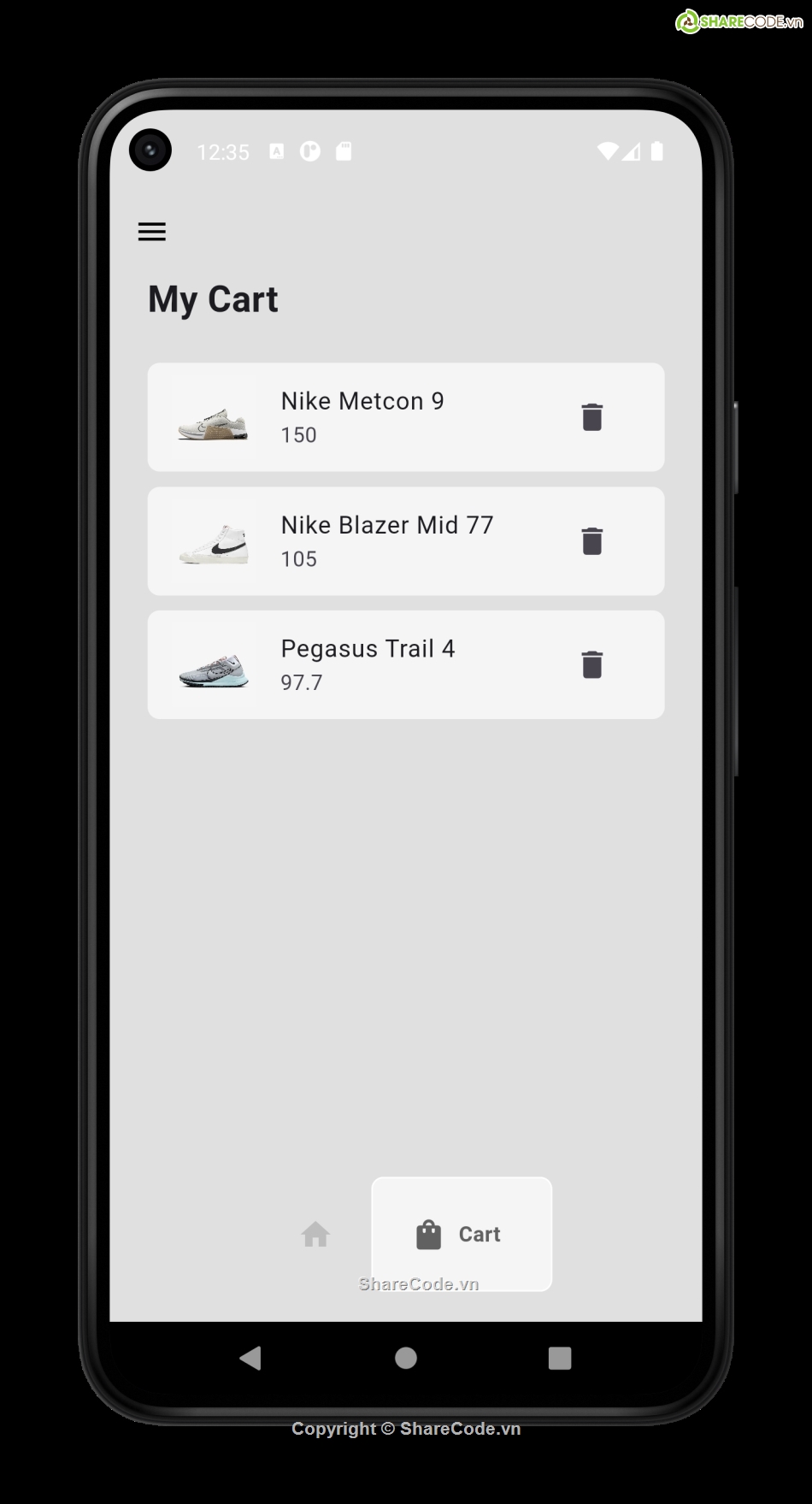Tap the system home button
Viewport: 812px width, 1504px height.
(406, 1358)
